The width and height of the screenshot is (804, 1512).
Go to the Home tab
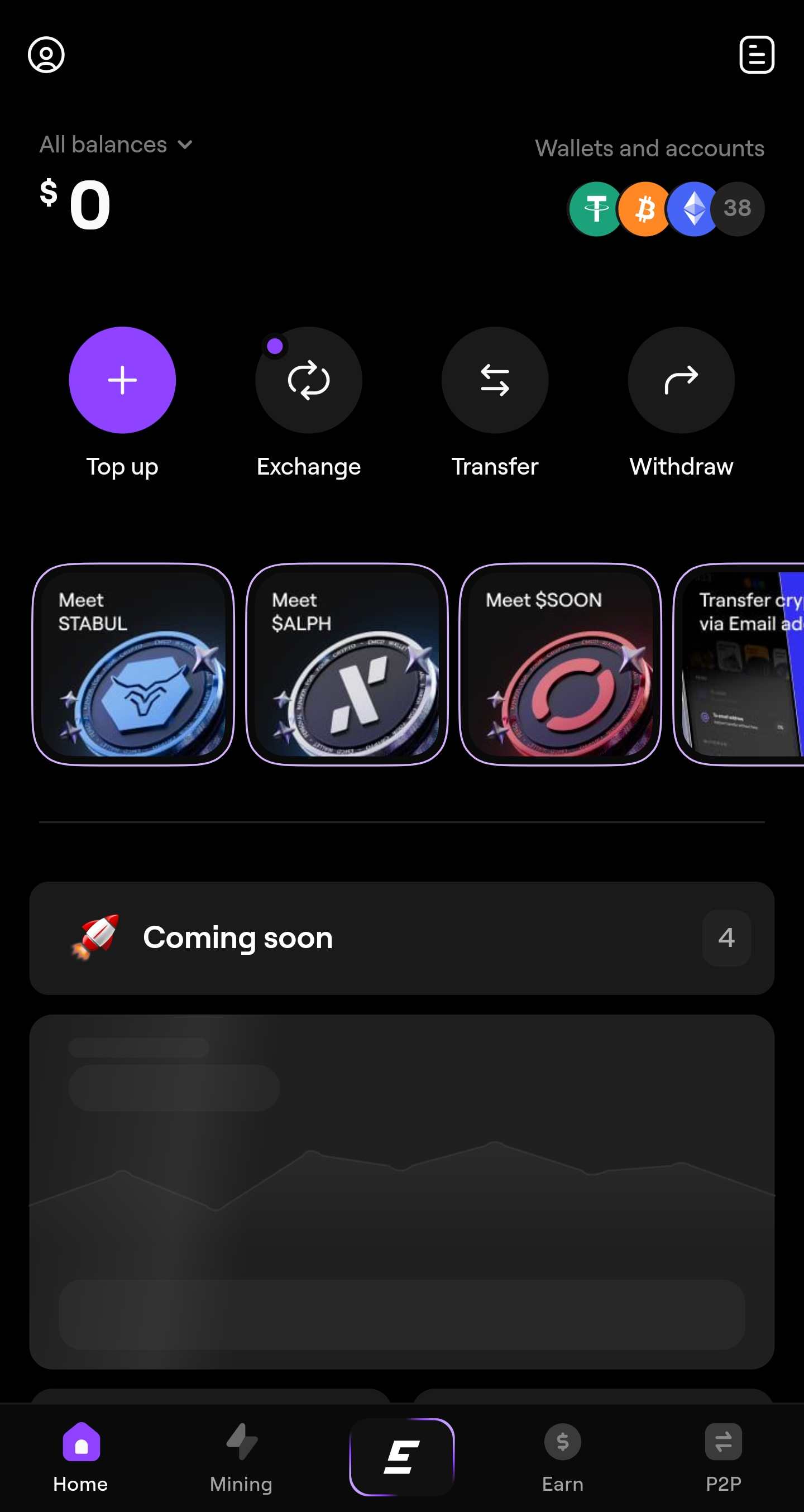tap(81, 1457)
